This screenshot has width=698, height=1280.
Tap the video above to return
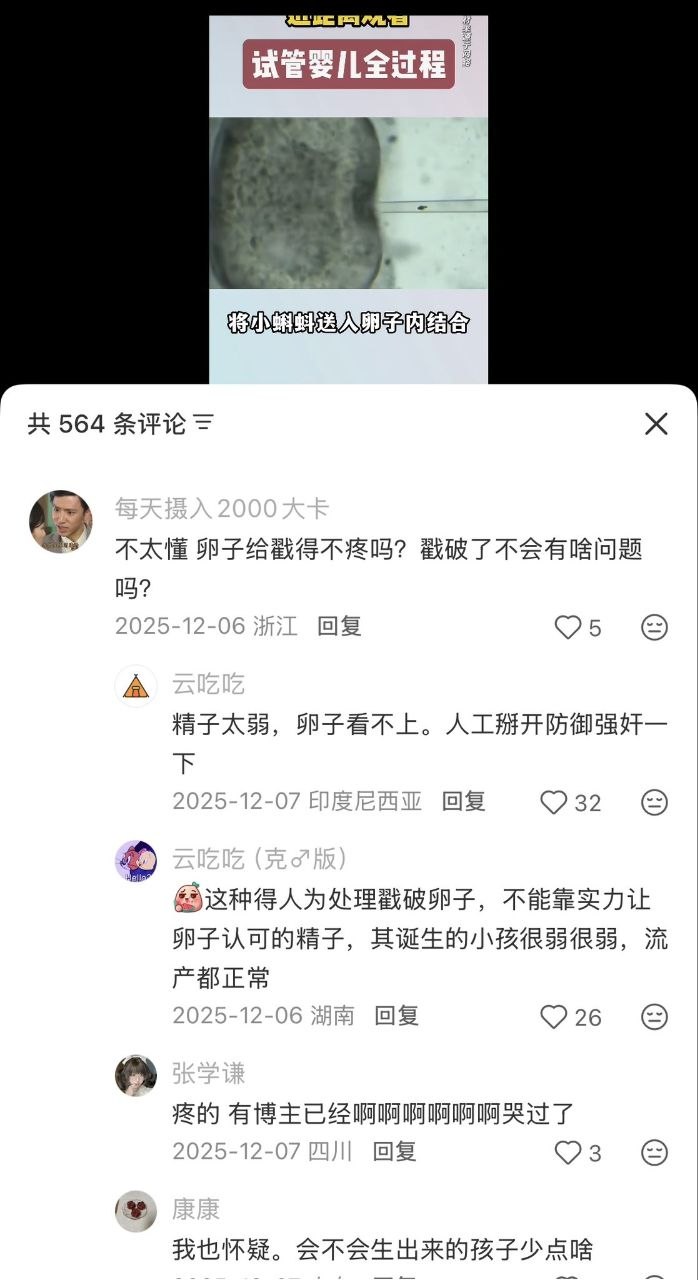tap(348, 199)
